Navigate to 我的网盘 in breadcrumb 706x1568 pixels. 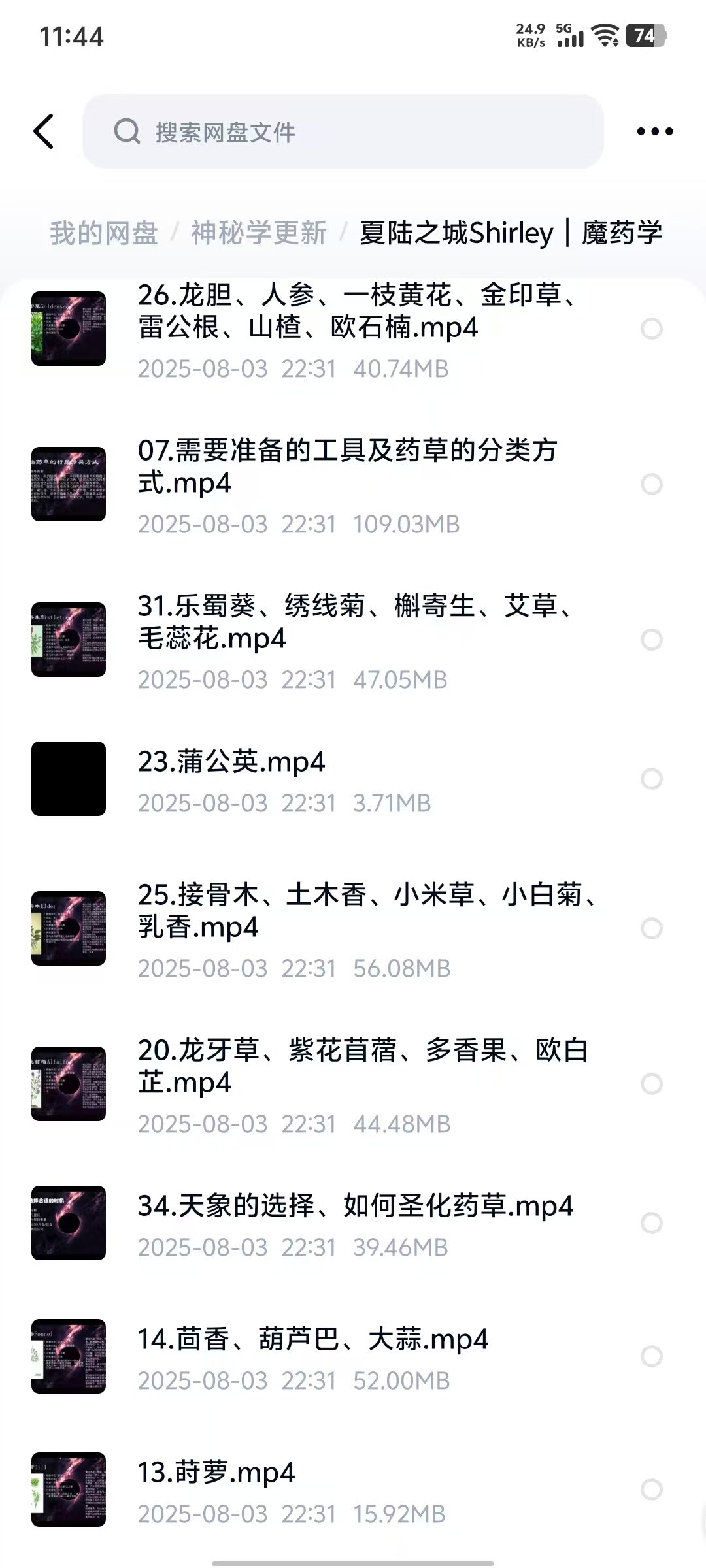point(104,233)
